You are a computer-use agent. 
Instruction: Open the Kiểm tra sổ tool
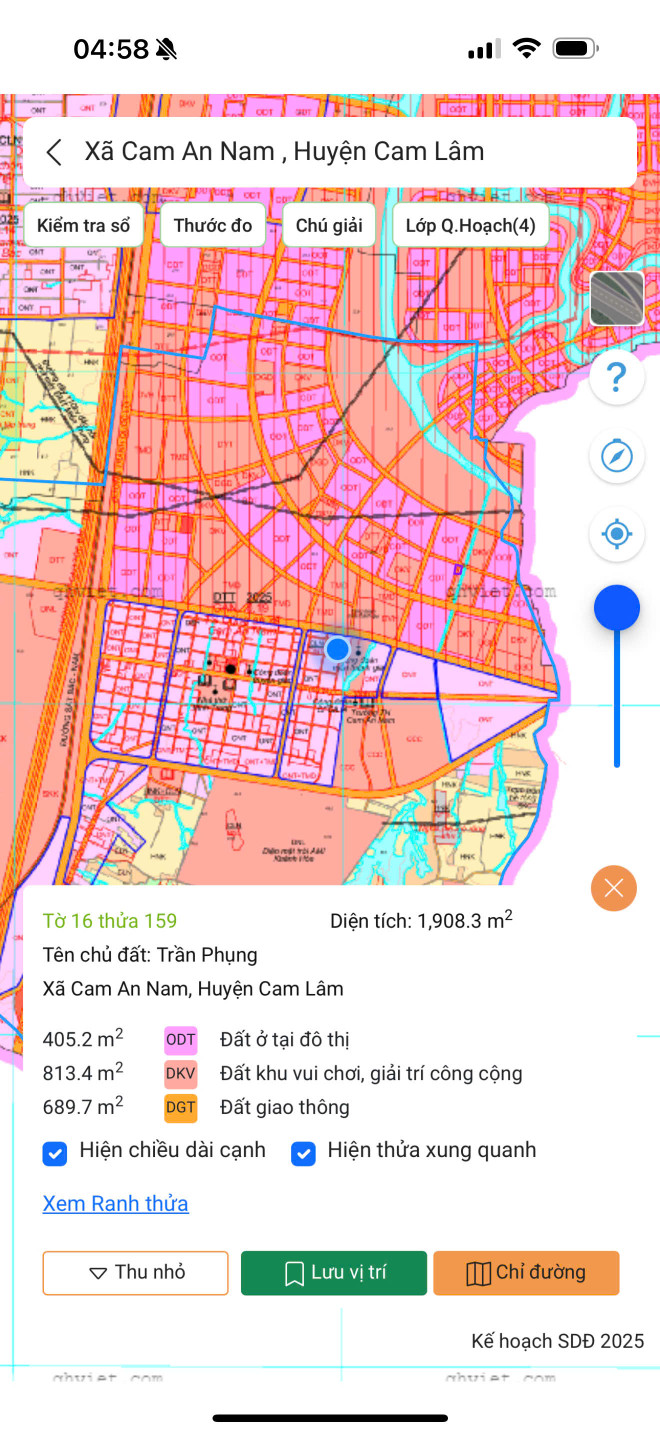pos(84,225)
